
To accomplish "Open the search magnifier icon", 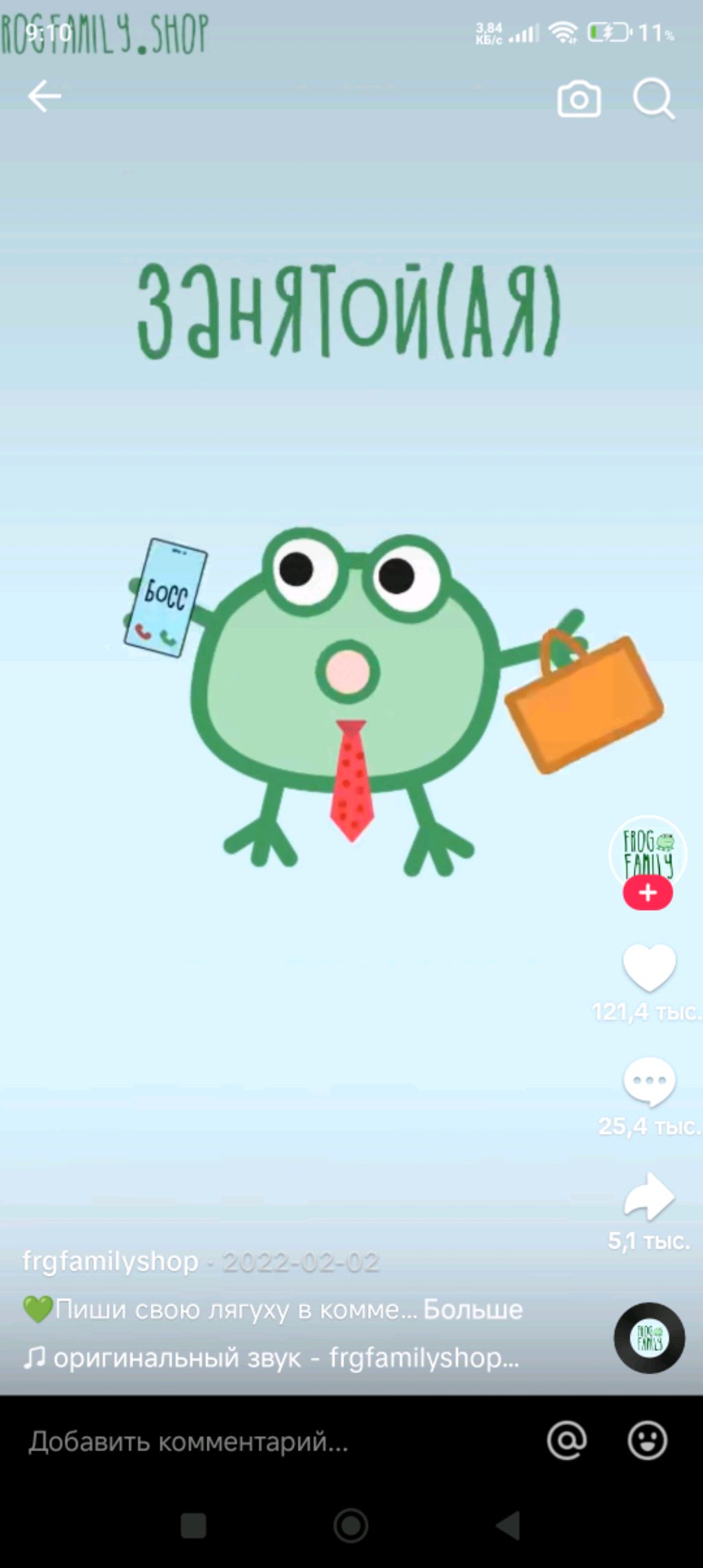I will [x=653, y=100].
